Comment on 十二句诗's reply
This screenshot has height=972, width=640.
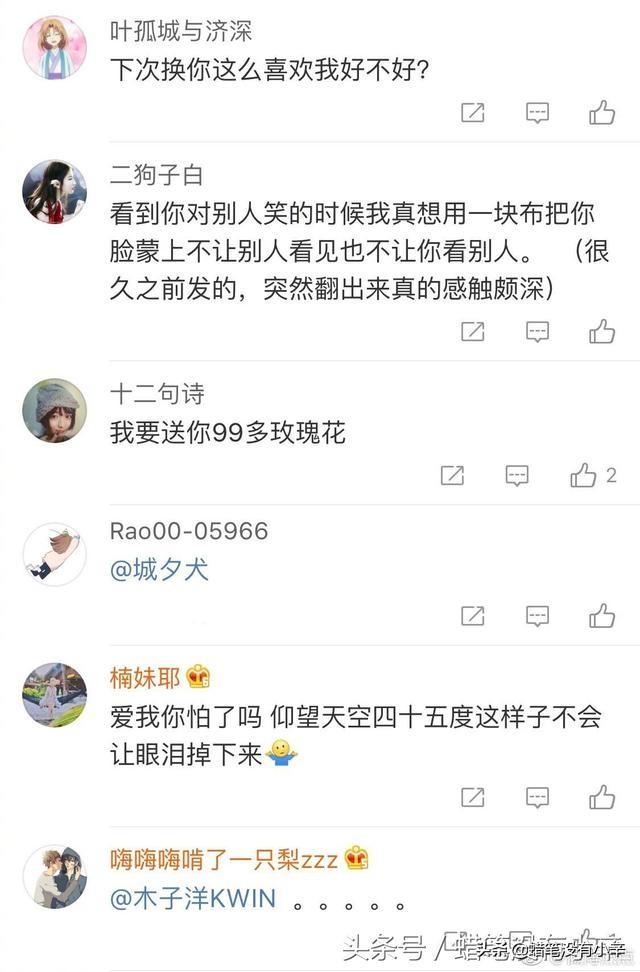tap(517, 476)
